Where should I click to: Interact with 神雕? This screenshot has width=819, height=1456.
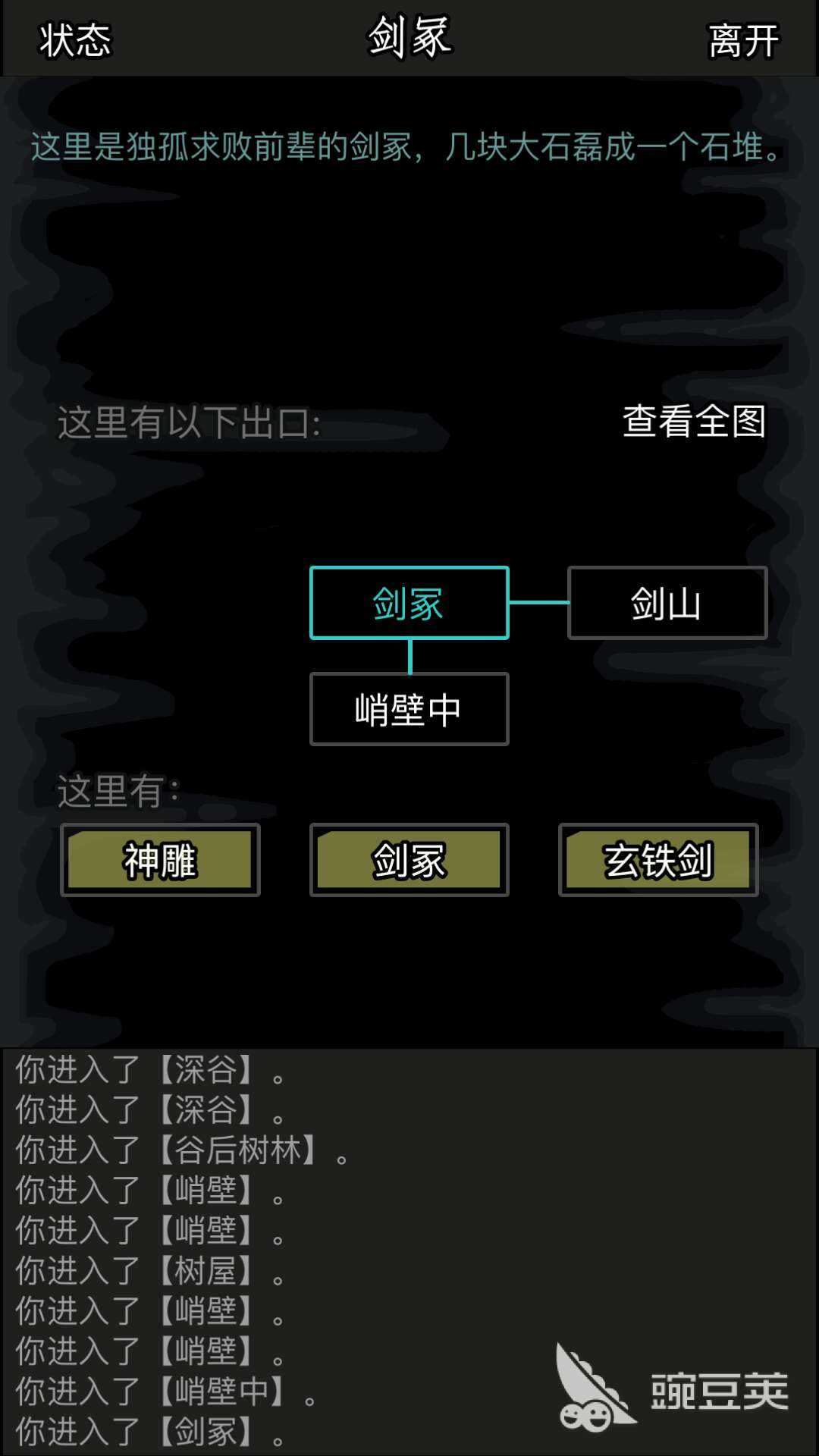(160, 861)
